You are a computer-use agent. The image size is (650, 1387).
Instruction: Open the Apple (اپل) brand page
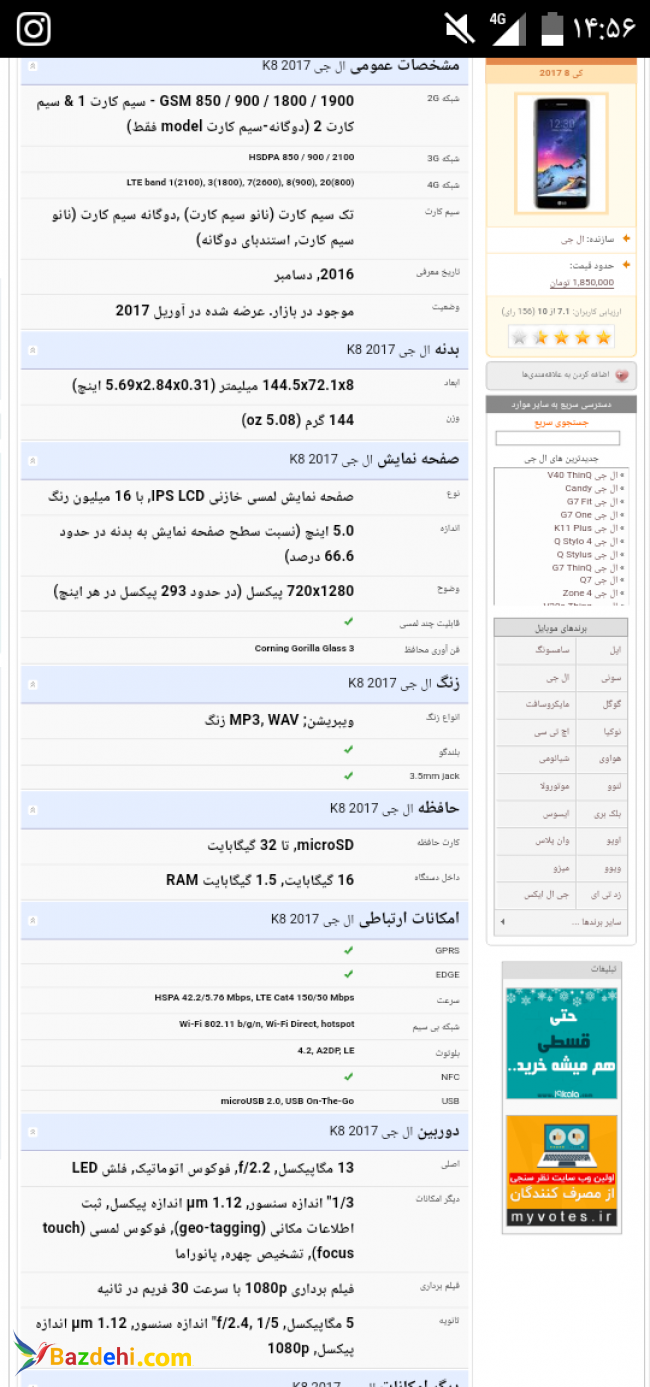coord(616,650)
